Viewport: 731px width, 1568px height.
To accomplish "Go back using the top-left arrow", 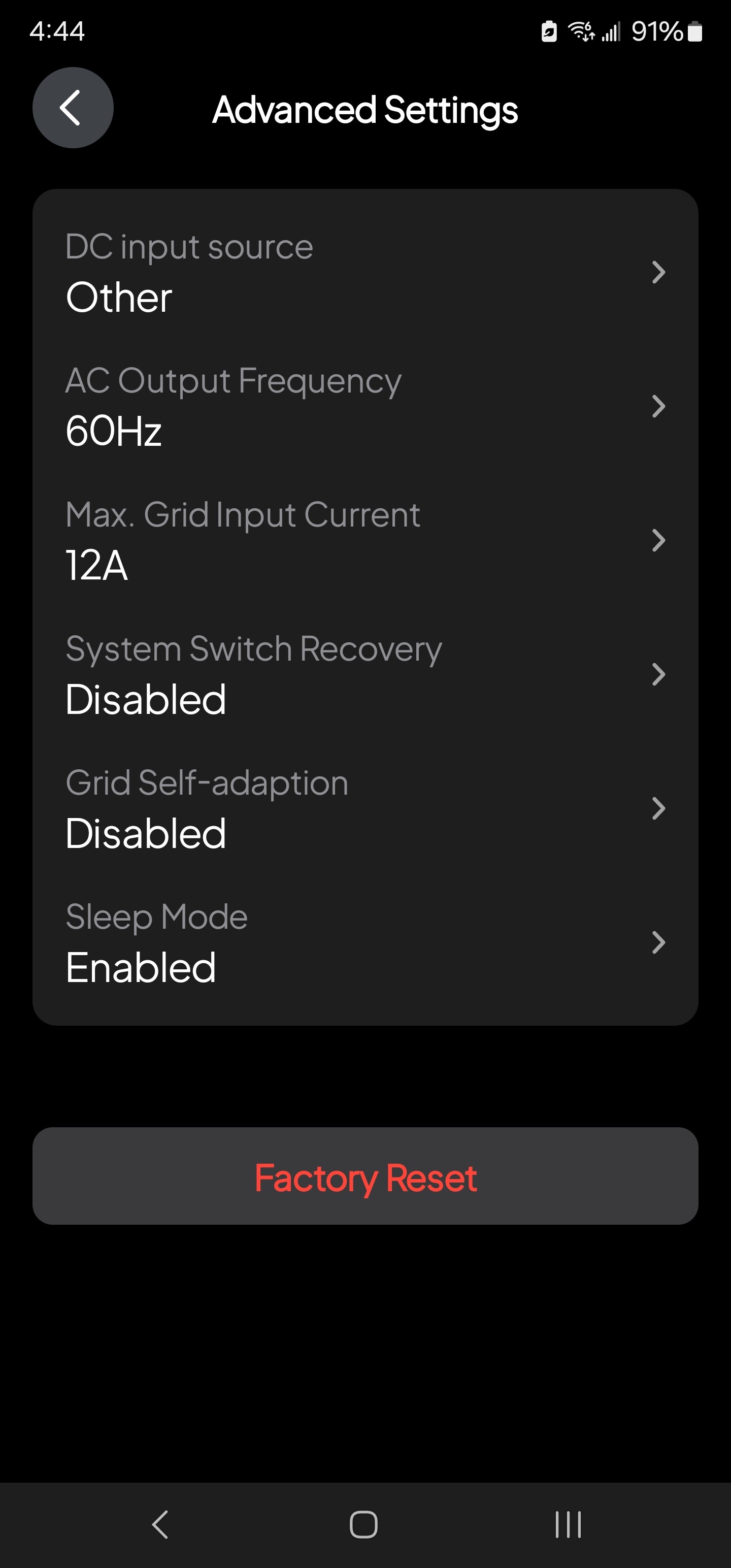I will coord(73,108).
